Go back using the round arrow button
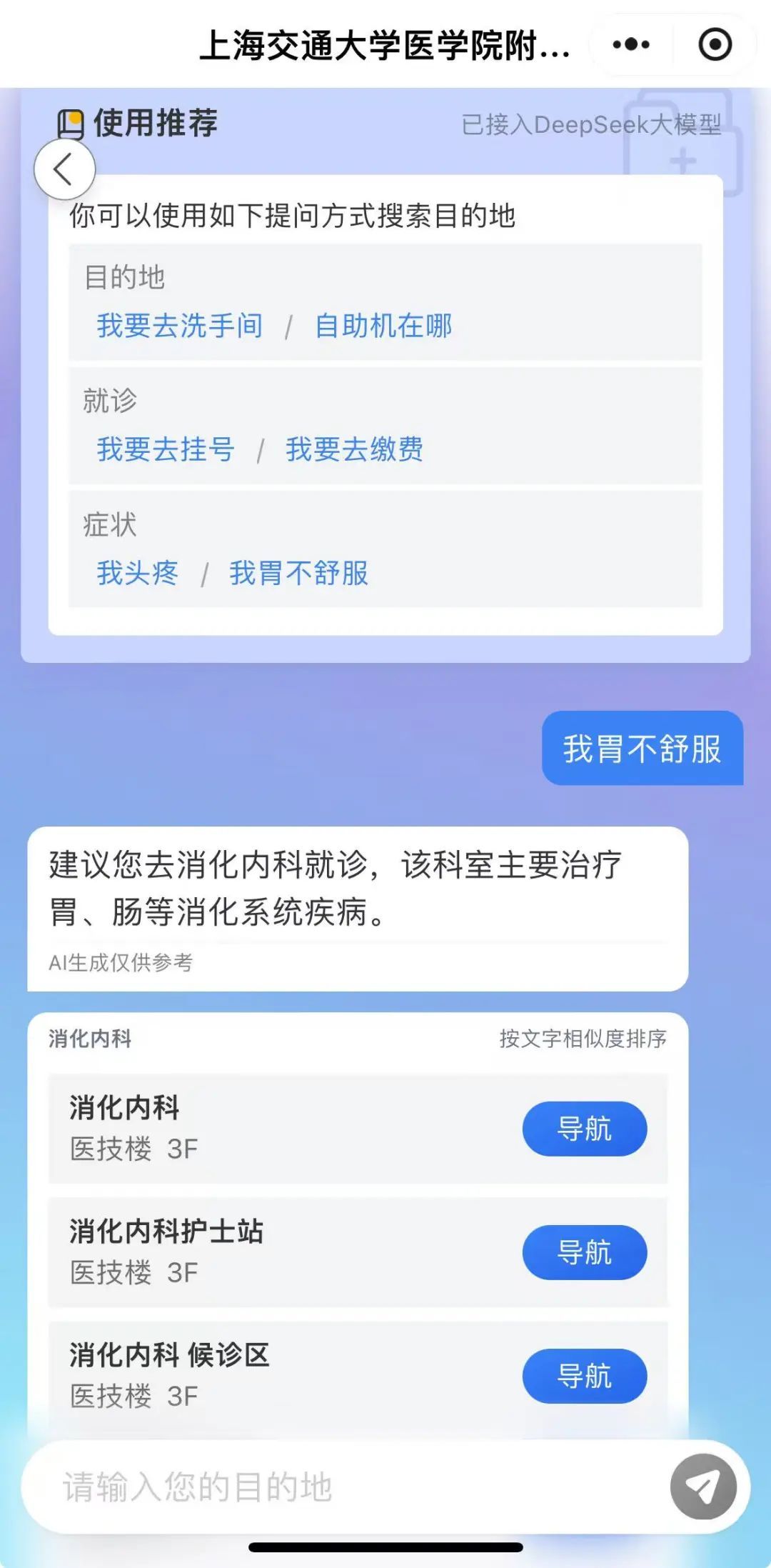Viewport: 771px width, 1568px height. pos(64,169)
